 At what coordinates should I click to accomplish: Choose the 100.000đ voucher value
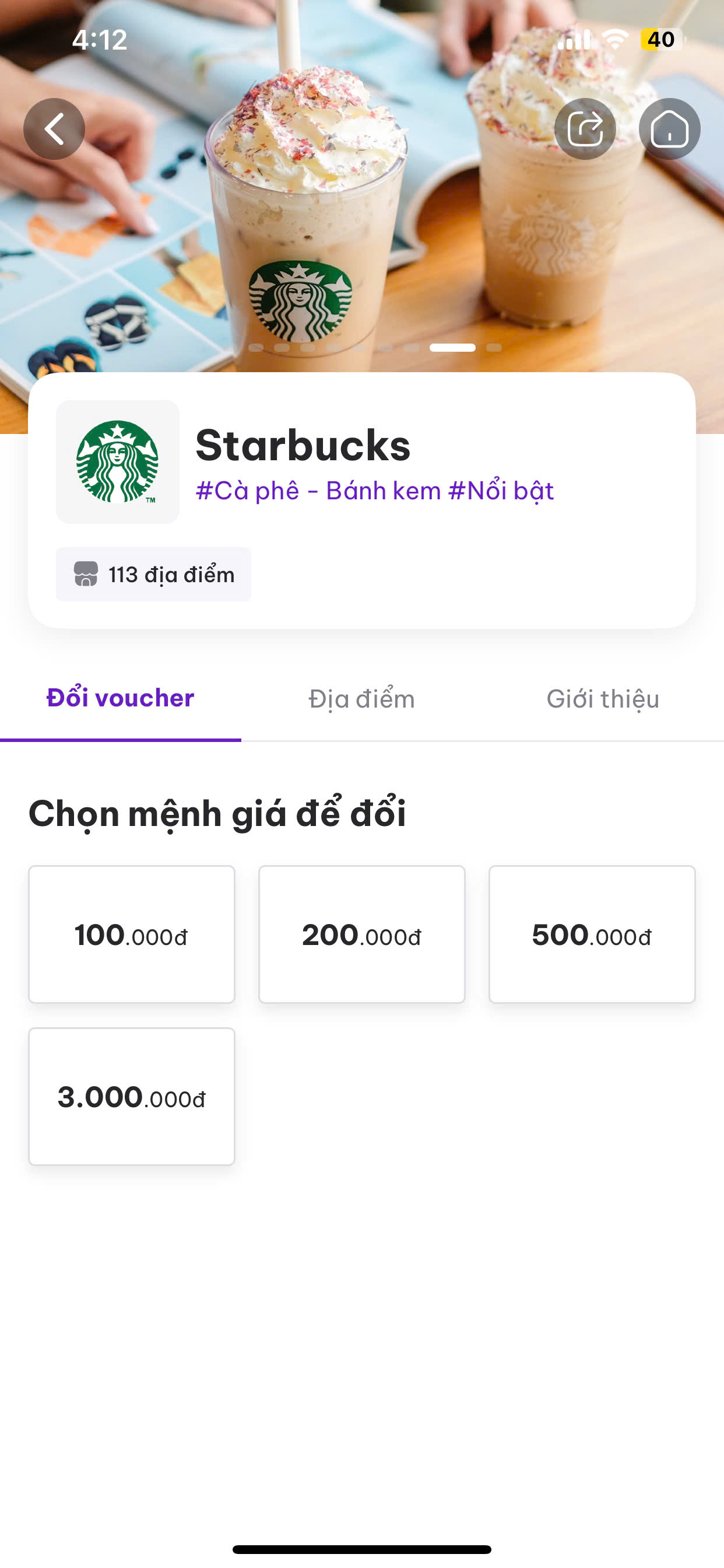[131, 935]
